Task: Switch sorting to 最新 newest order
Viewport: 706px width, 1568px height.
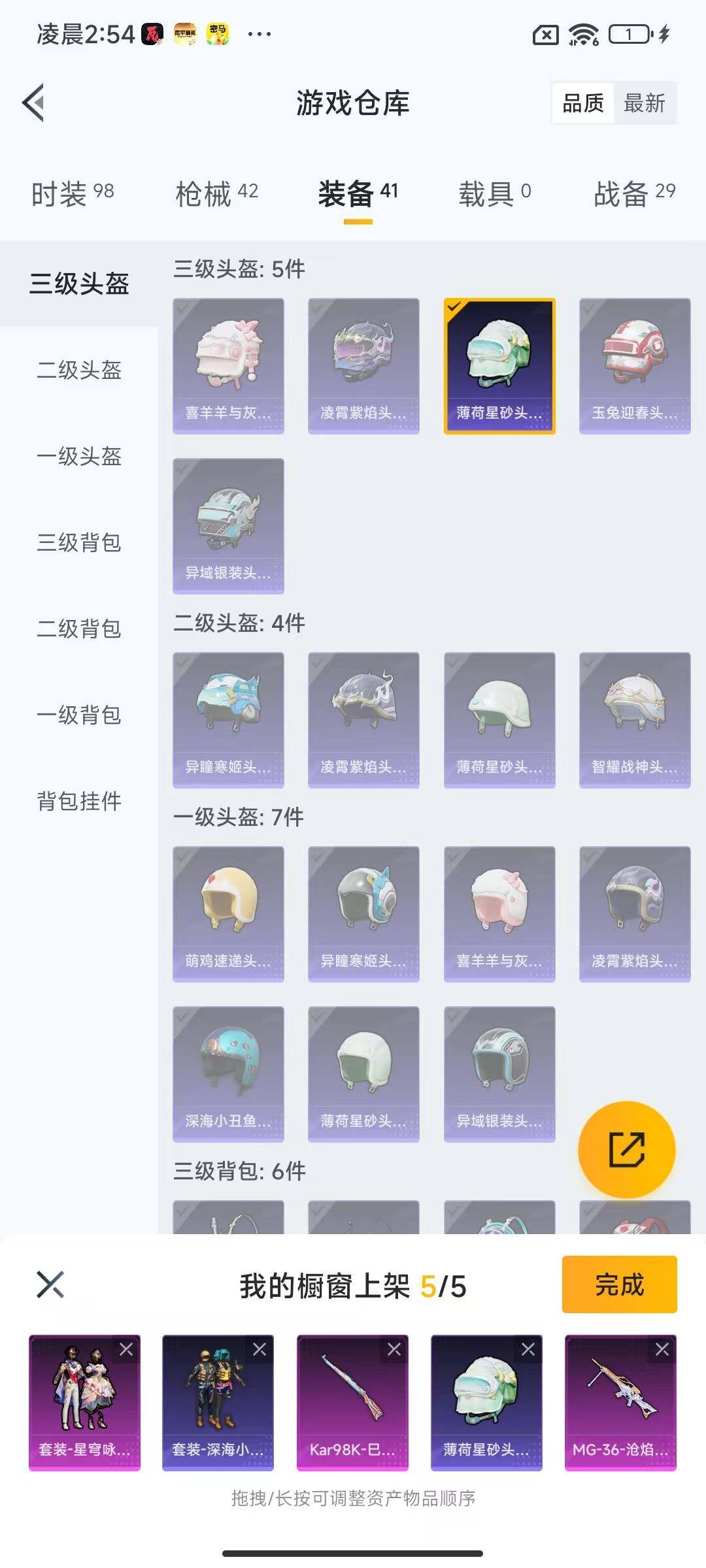Action: [644, 103]
